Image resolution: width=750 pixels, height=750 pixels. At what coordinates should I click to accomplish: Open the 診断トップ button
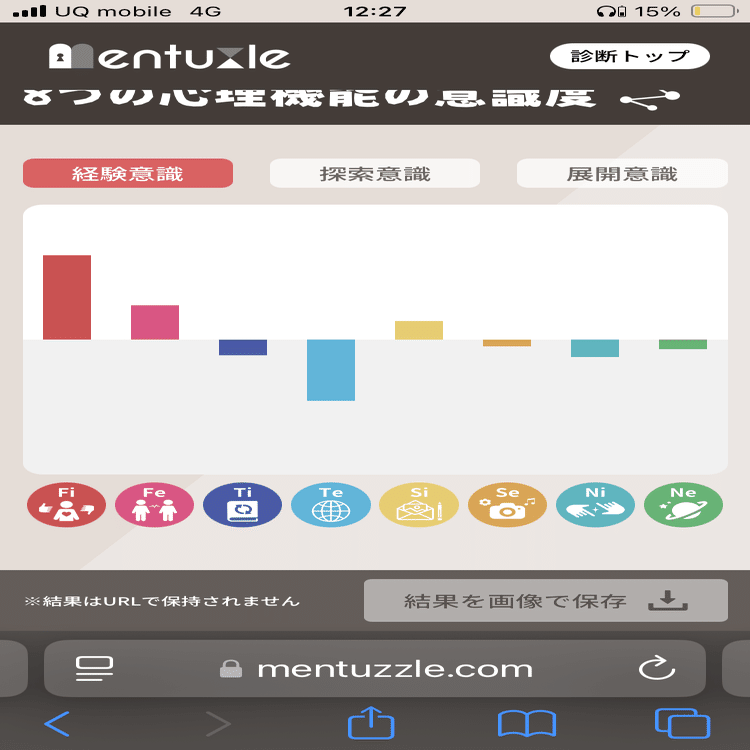(629, 56)
